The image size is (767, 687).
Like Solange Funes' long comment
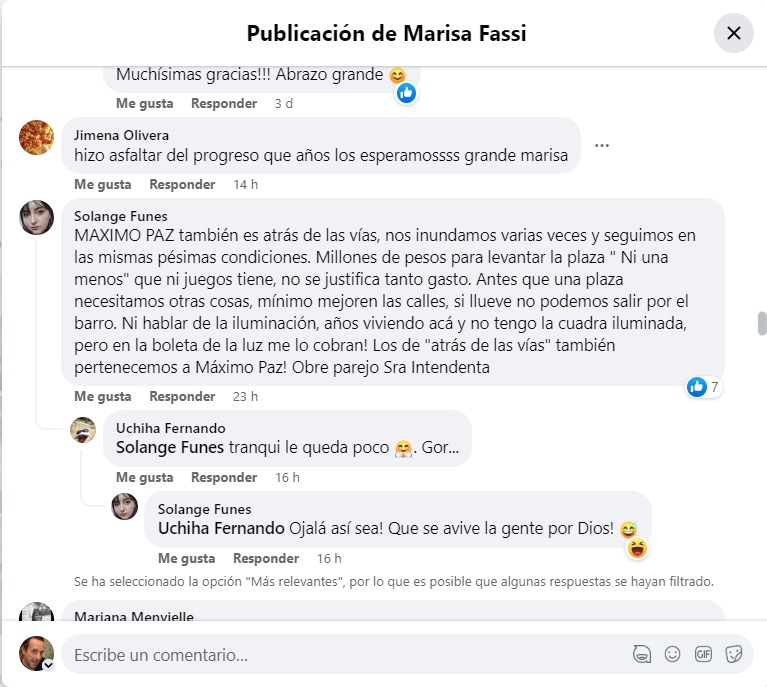coord(102,396)
